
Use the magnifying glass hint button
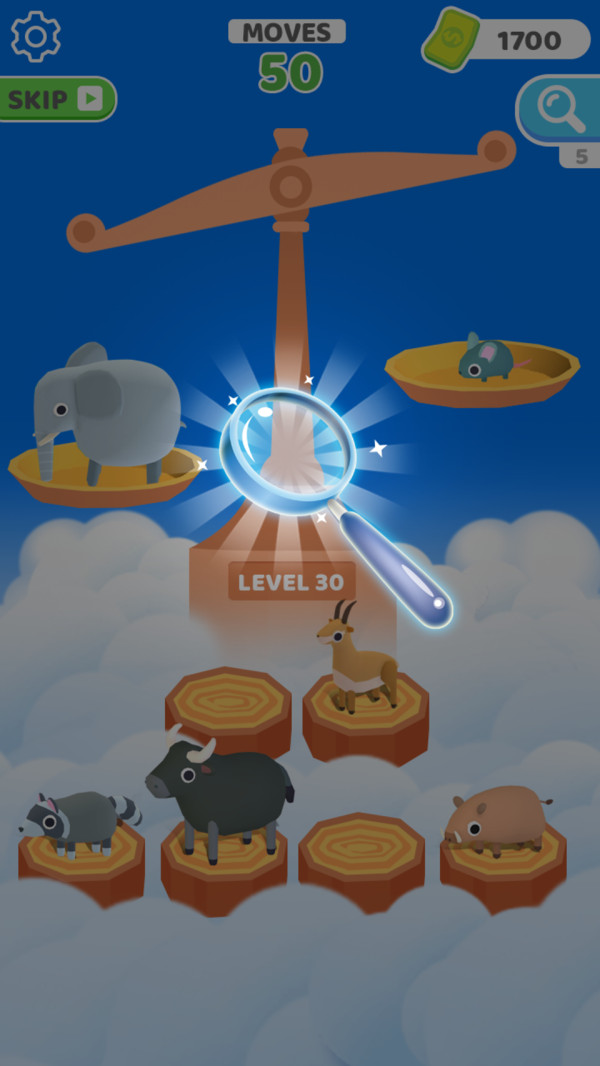coord(558,112)
